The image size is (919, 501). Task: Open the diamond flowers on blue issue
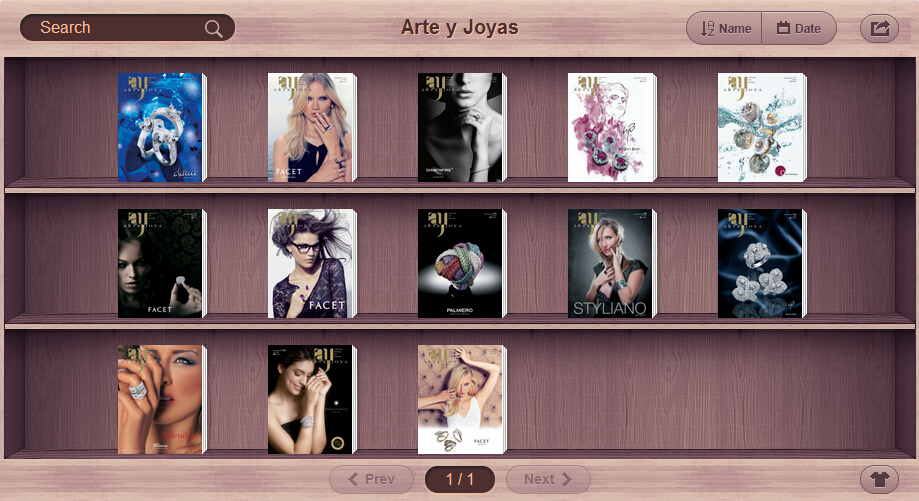click(761, 264)
